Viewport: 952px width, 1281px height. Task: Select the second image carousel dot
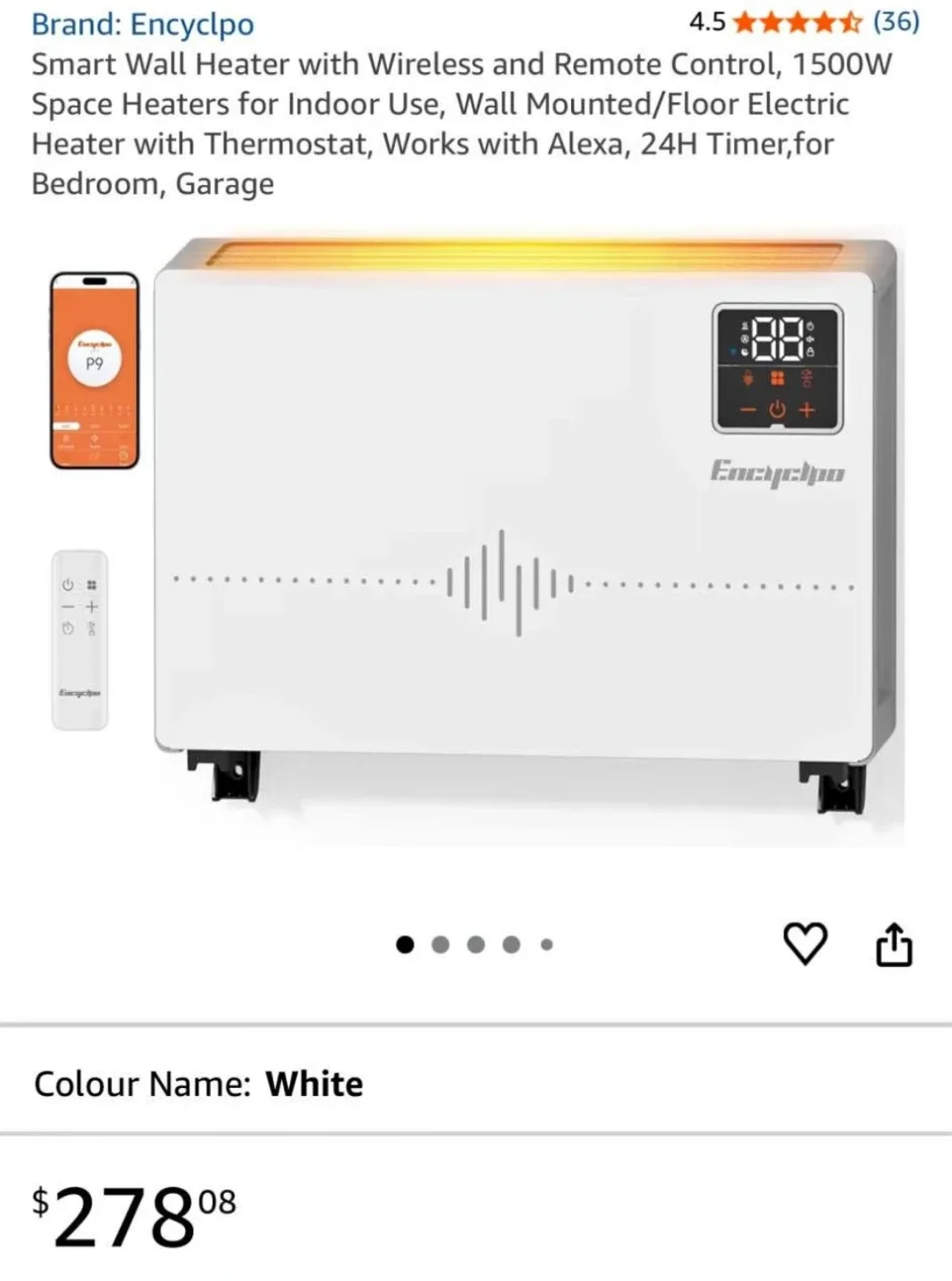click(440, 945)
